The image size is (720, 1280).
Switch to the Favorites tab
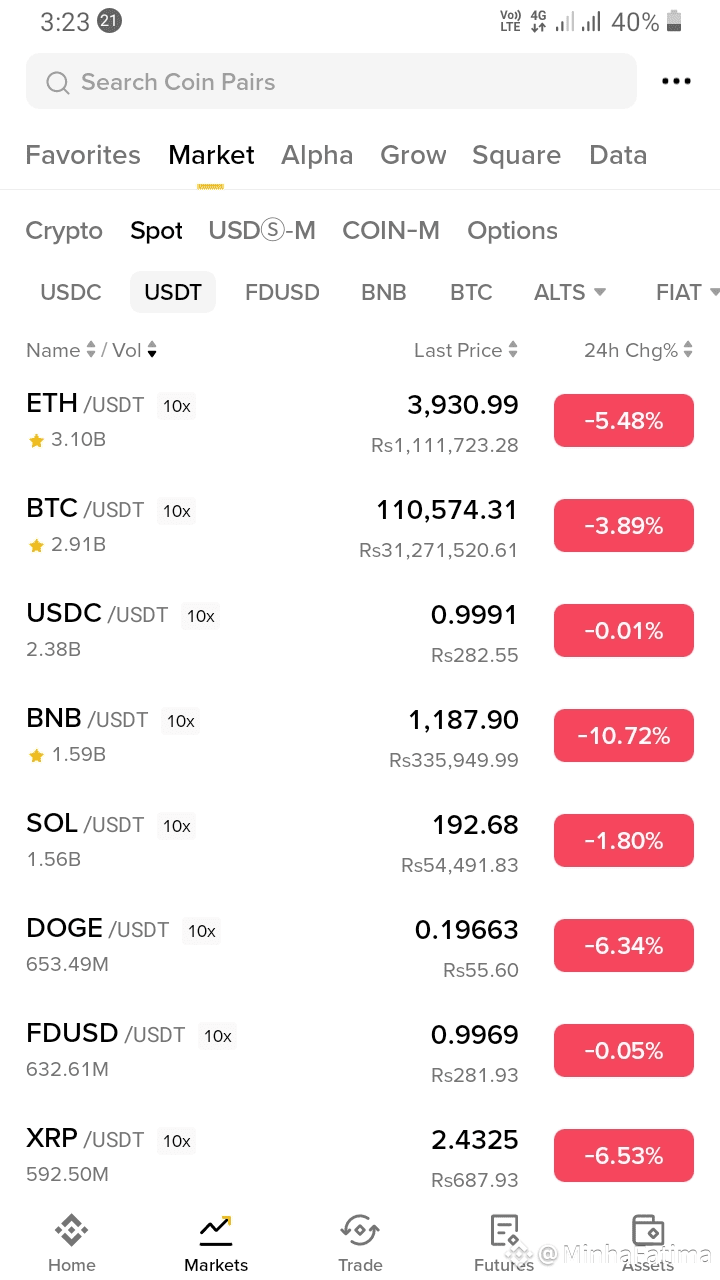pyautogui.click(x=83, y=155)
